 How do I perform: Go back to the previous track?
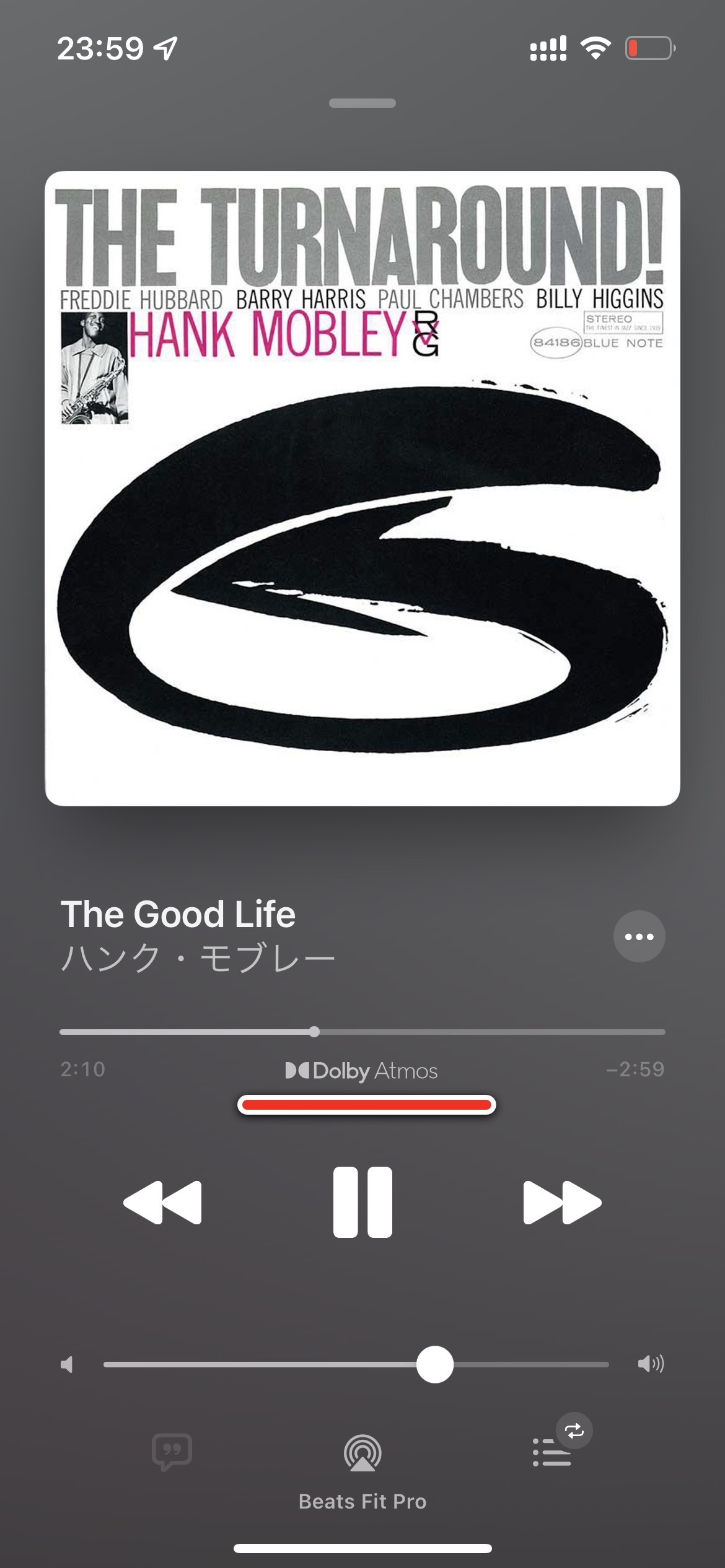point(162,1202)
